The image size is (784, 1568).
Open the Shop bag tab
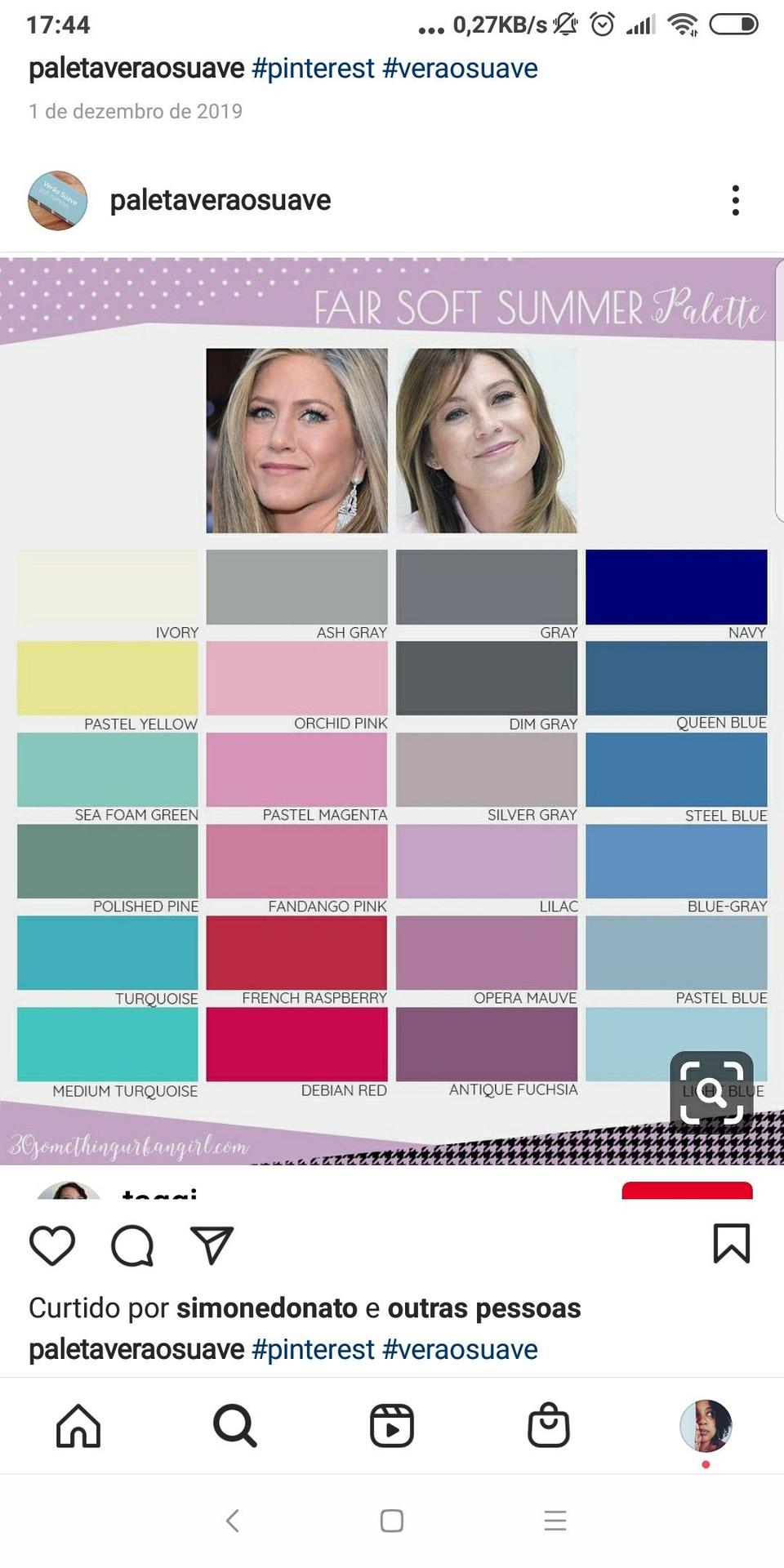pyautogui.click(x=549, y=1425)
